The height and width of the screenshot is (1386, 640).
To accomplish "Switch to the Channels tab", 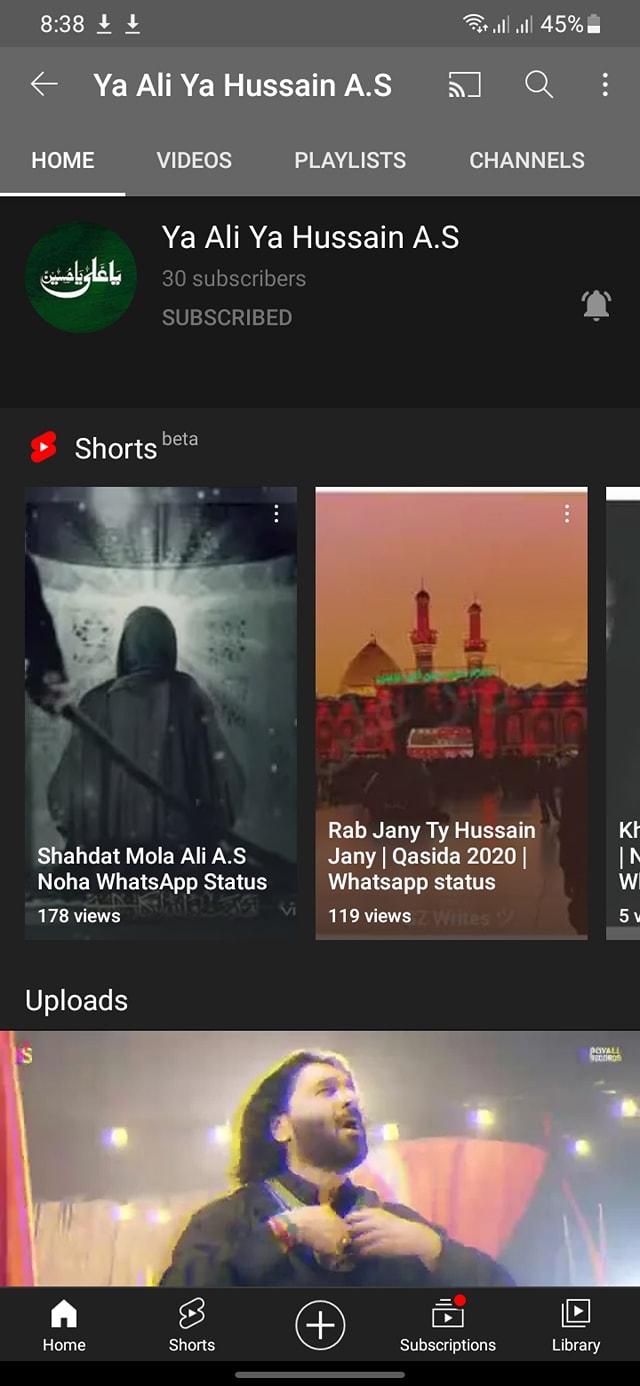I will click(527, 160).
